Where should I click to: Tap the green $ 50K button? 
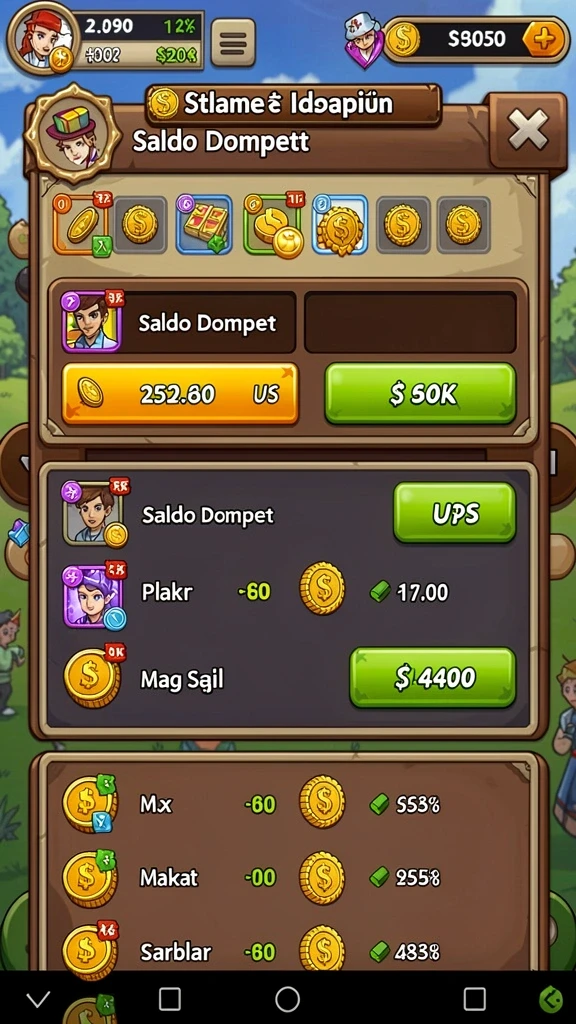421,394
